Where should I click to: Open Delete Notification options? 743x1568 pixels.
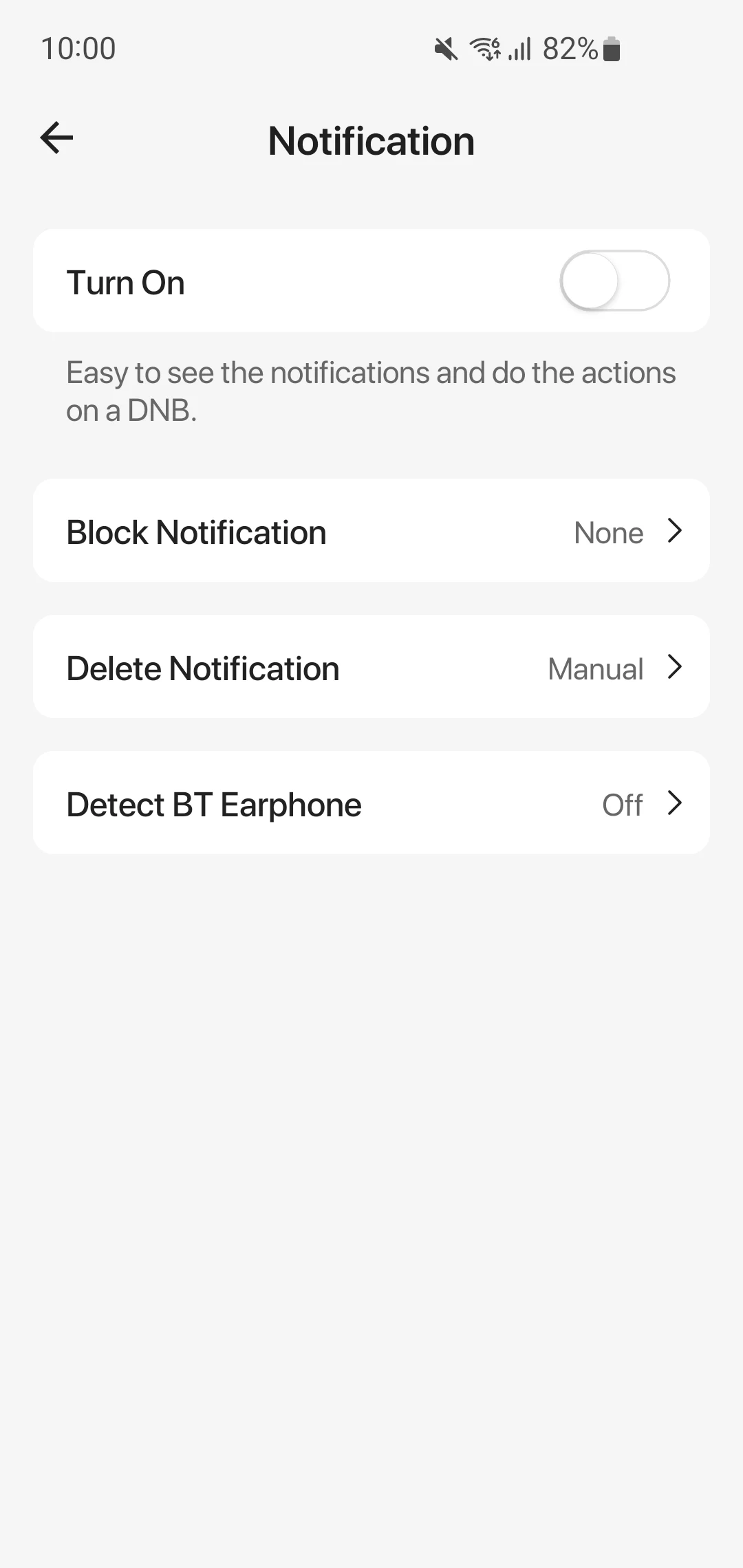(x=371, y=667)
